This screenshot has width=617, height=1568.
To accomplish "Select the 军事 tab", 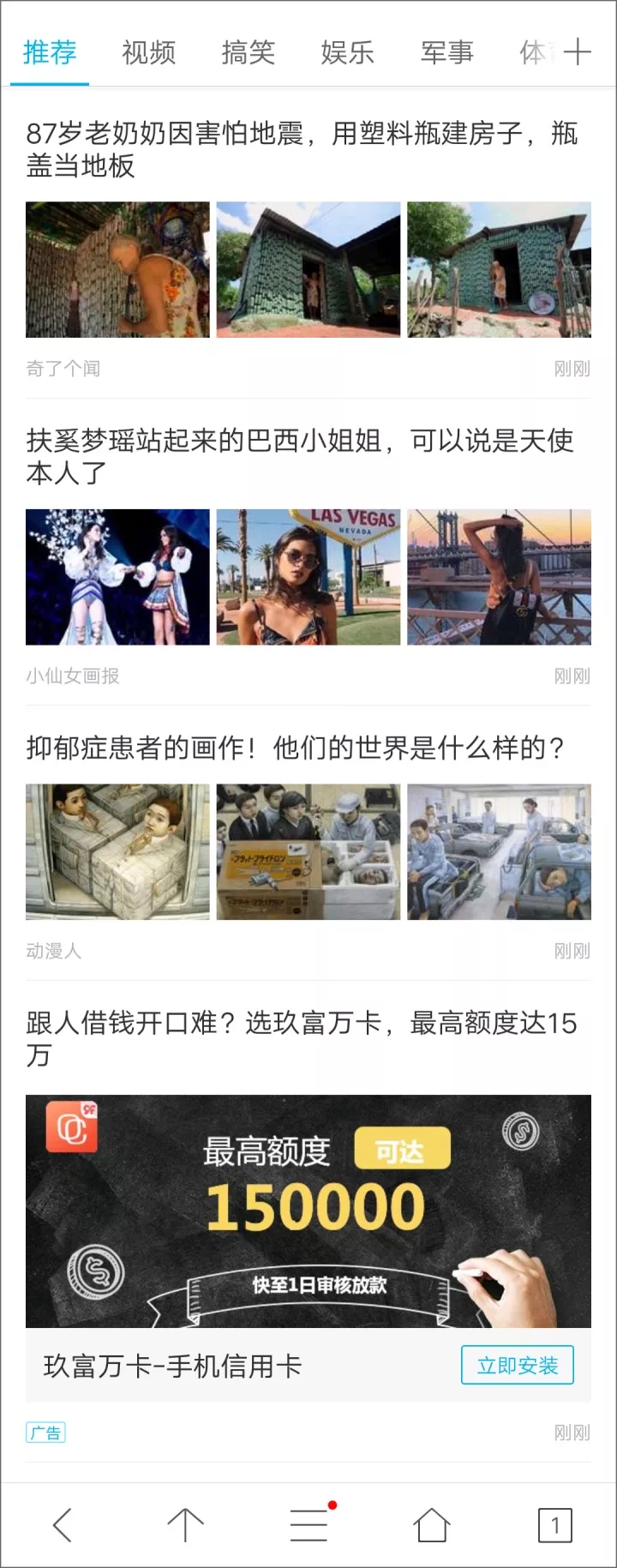I will pos(446,52).
